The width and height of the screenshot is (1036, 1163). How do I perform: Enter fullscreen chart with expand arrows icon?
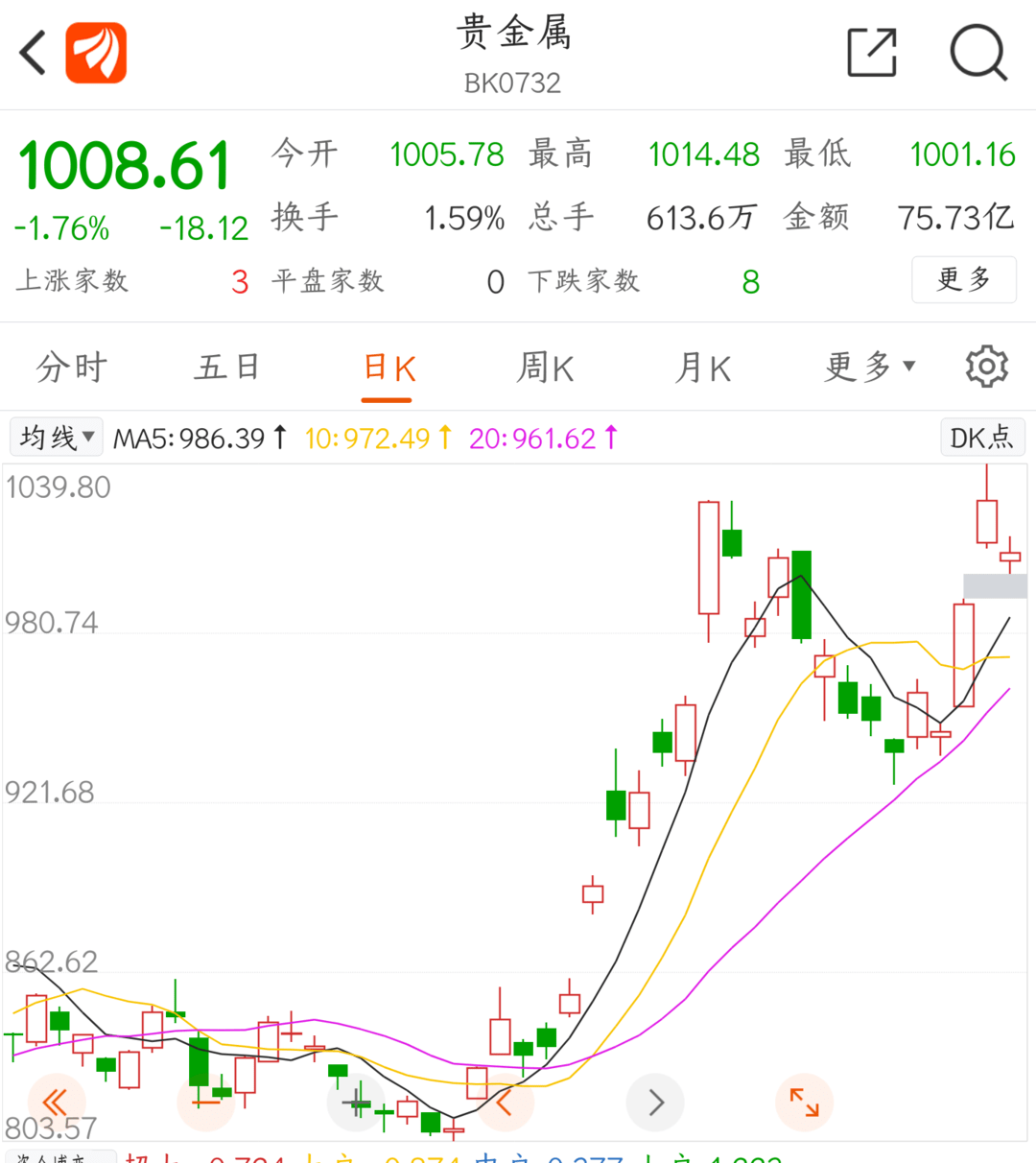click(x=805, y=1102)
